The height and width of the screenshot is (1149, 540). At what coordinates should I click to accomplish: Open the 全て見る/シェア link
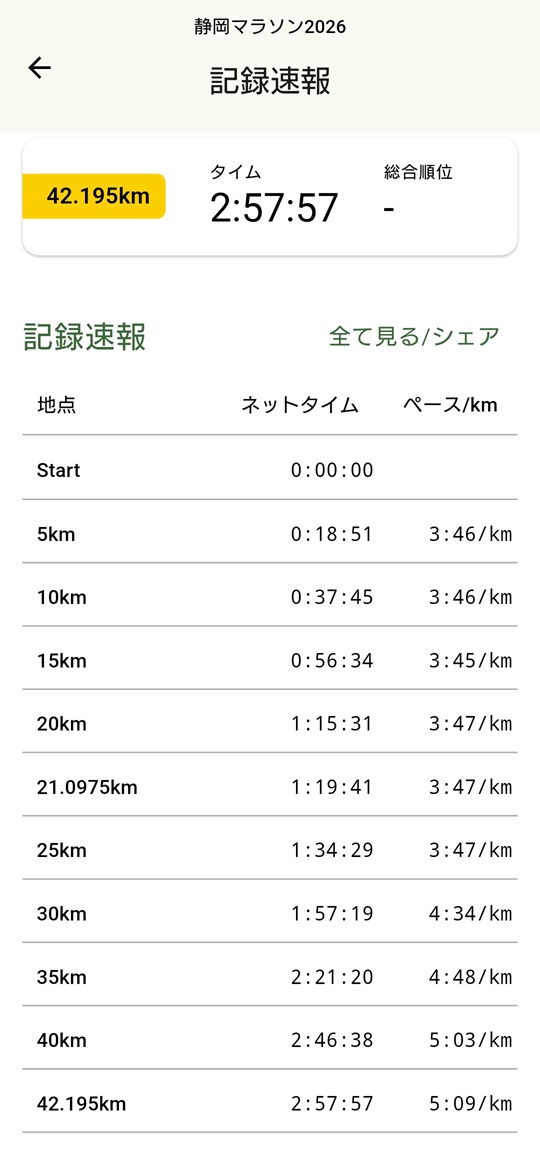(x=414, y=336)
